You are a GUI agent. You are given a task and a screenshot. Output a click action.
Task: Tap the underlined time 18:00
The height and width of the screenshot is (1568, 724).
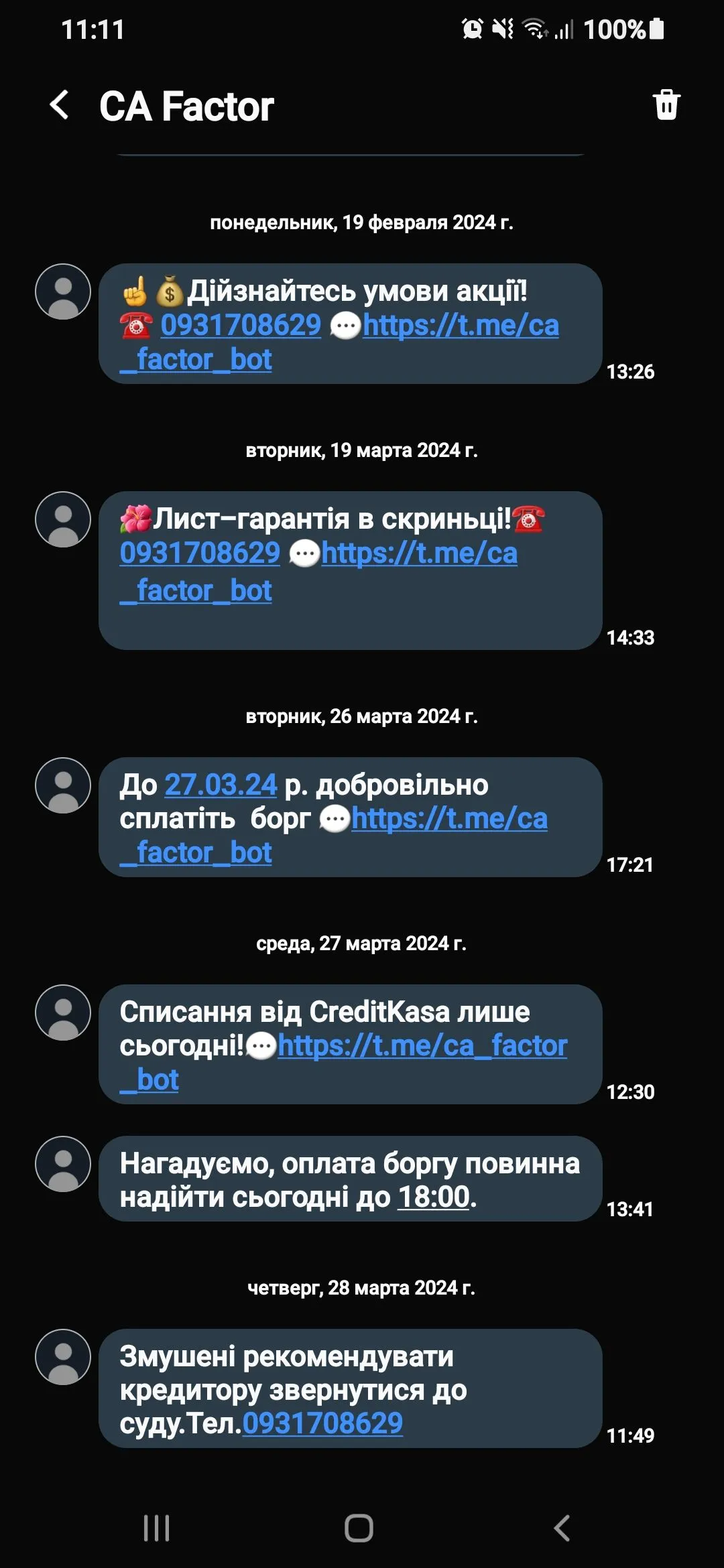(x=434, y=1197)
